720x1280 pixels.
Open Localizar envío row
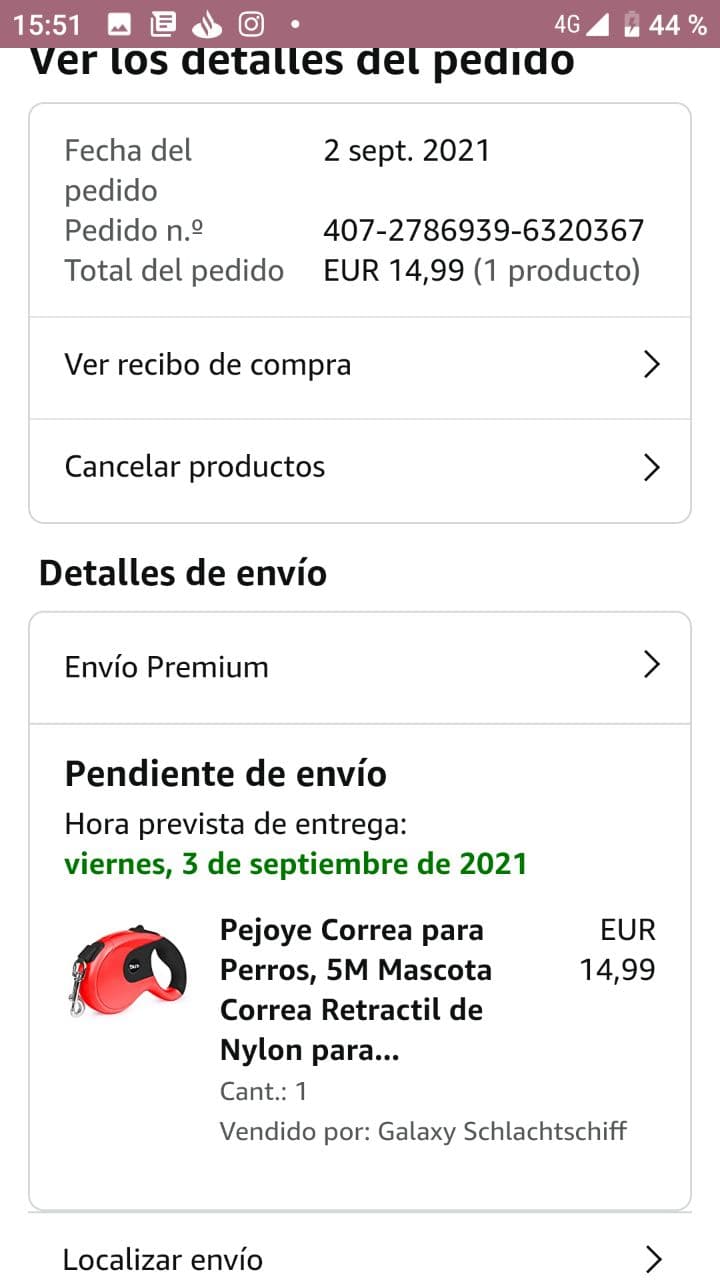pyautogui.click(x=359, y=1258)
